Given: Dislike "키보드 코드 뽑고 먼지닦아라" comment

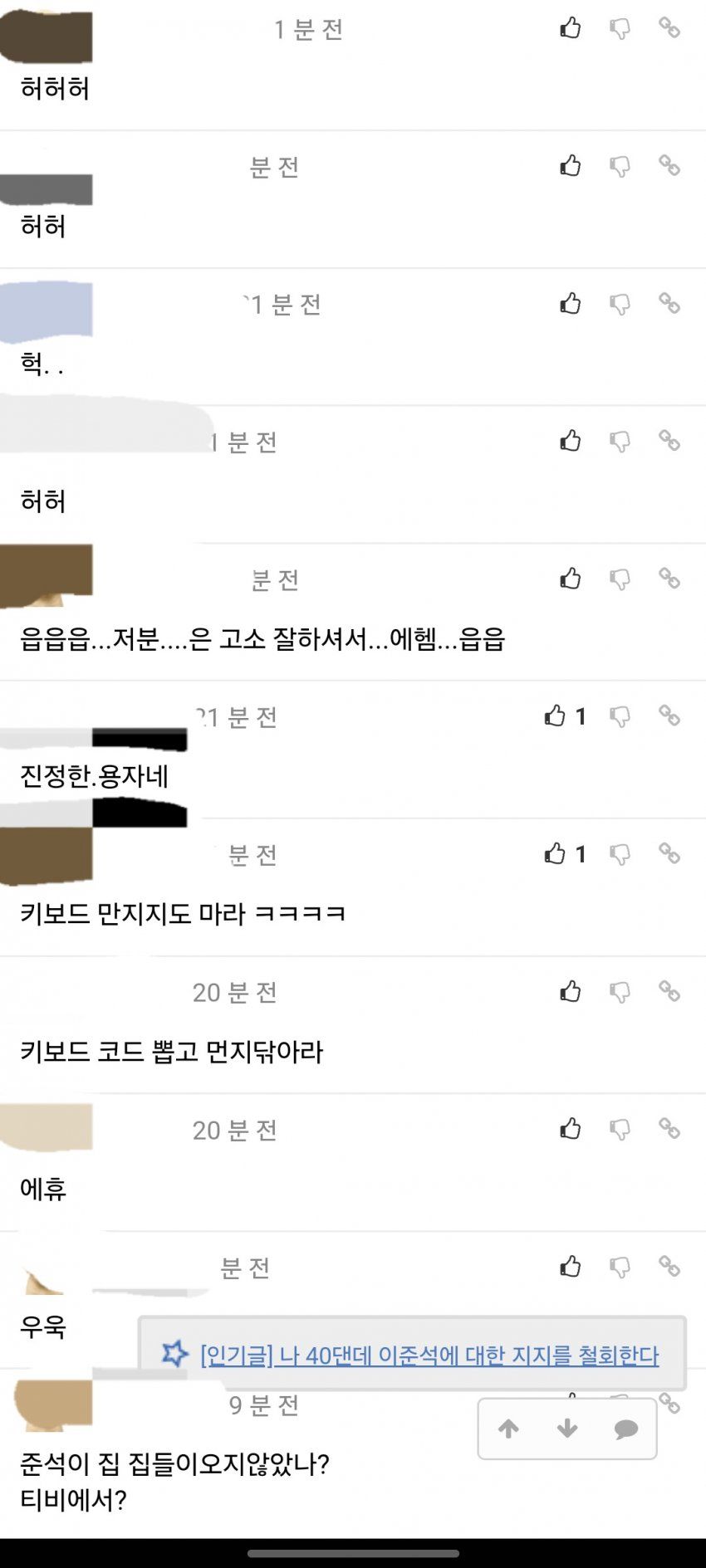Looking at the screenshot, I should coord(620,992).
